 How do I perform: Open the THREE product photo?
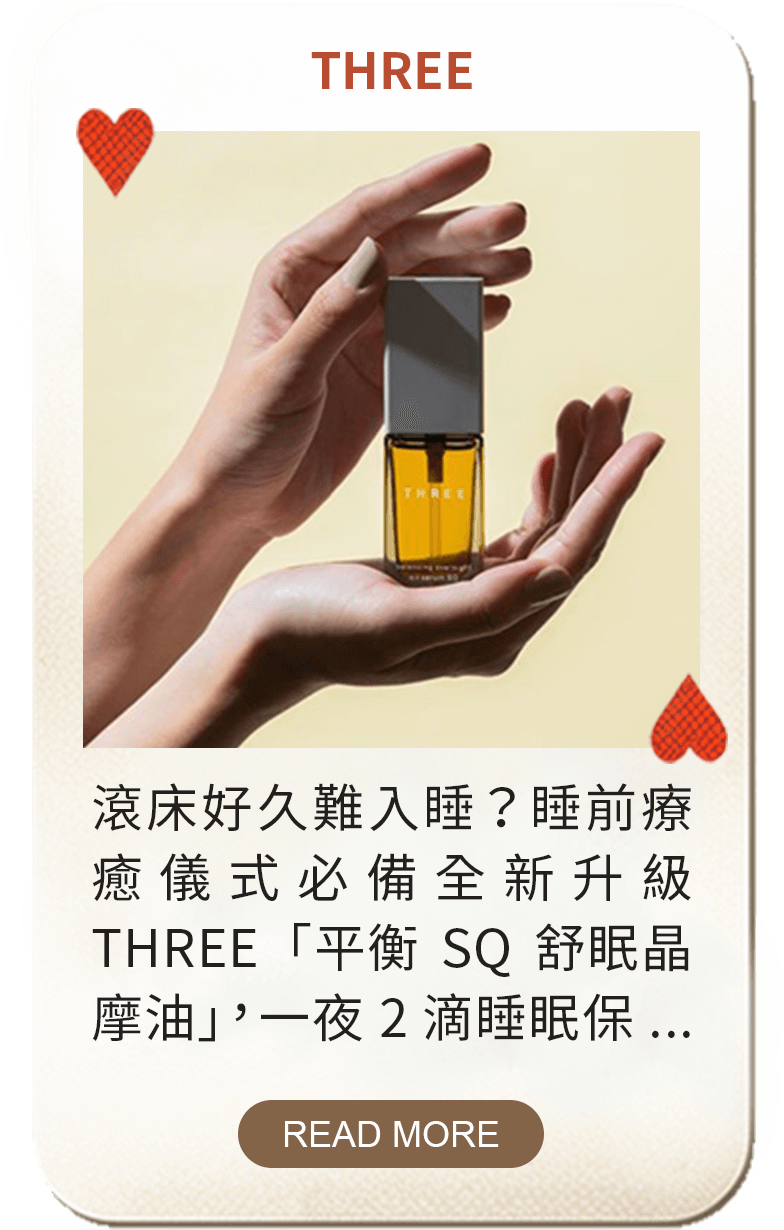tap(391, 440)
